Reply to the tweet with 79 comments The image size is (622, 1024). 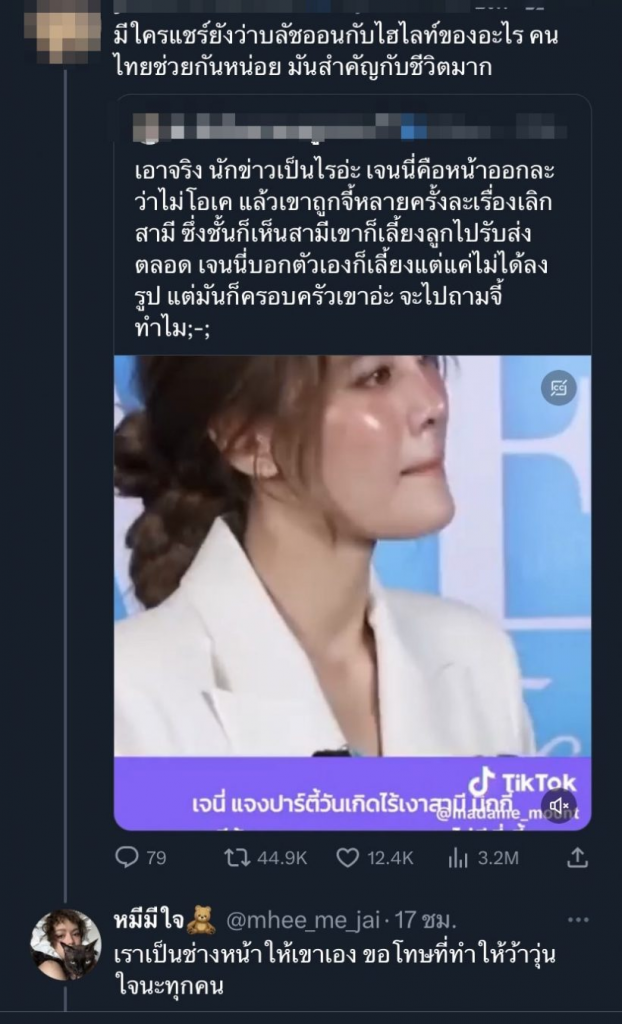[140, 857]
